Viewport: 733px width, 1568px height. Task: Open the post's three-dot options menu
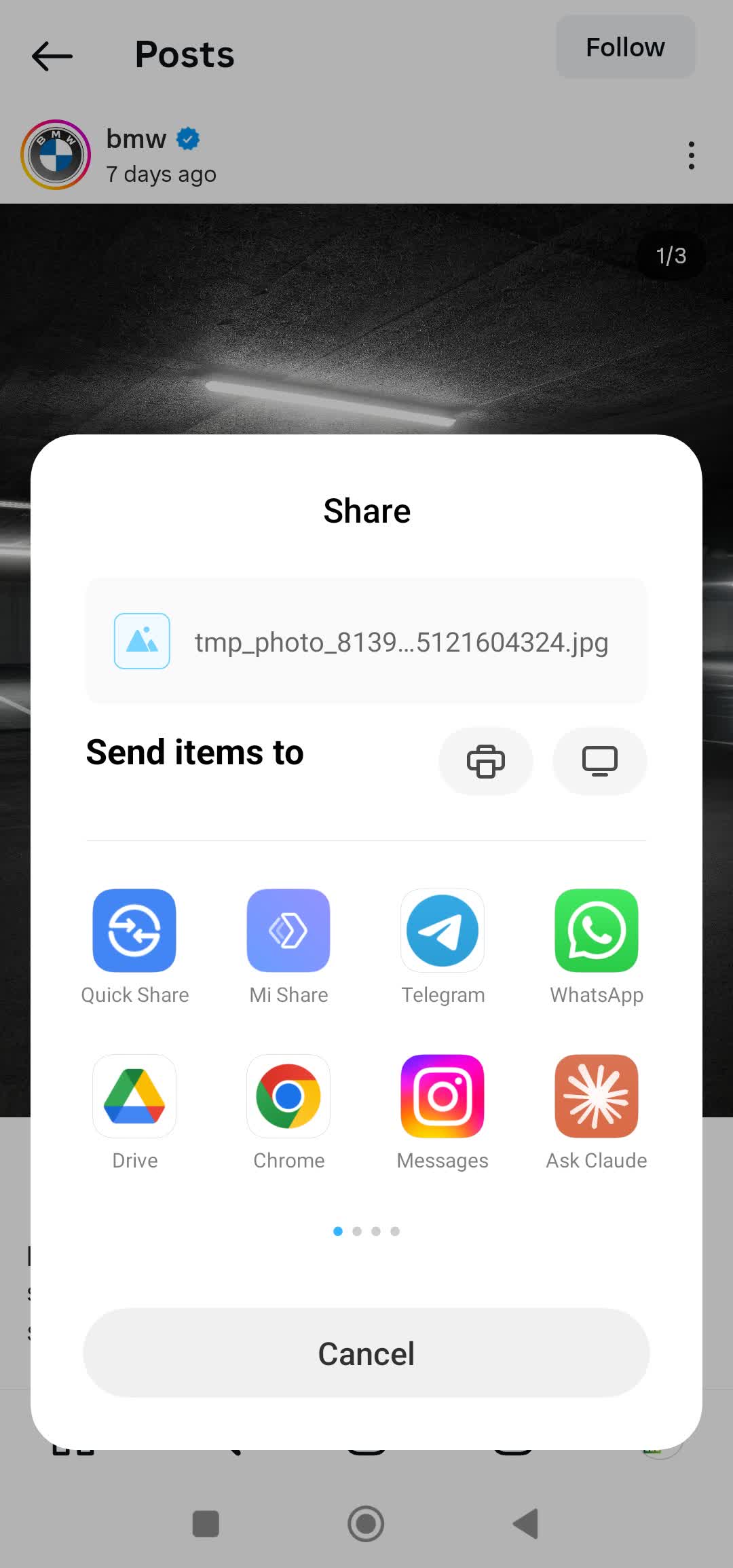click(x=691, y=155)
